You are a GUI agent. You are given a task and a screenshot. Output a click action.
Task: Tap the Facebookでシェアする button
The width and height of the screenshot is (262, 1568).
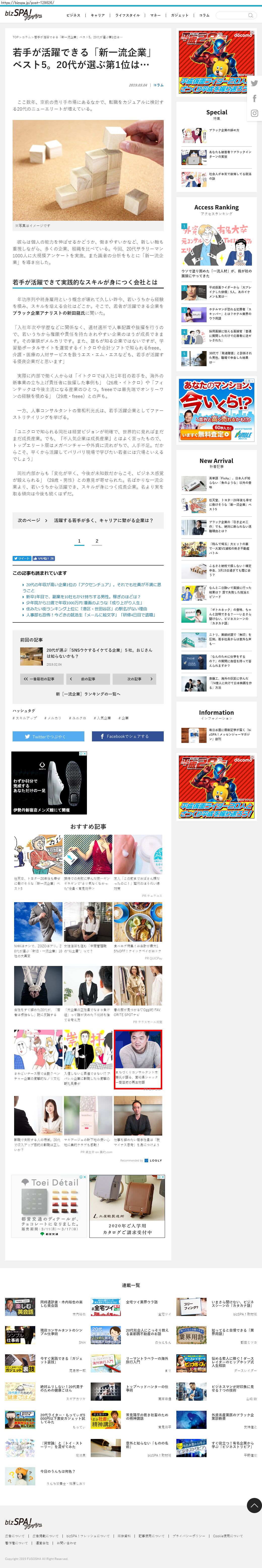(x=128, y=737)
